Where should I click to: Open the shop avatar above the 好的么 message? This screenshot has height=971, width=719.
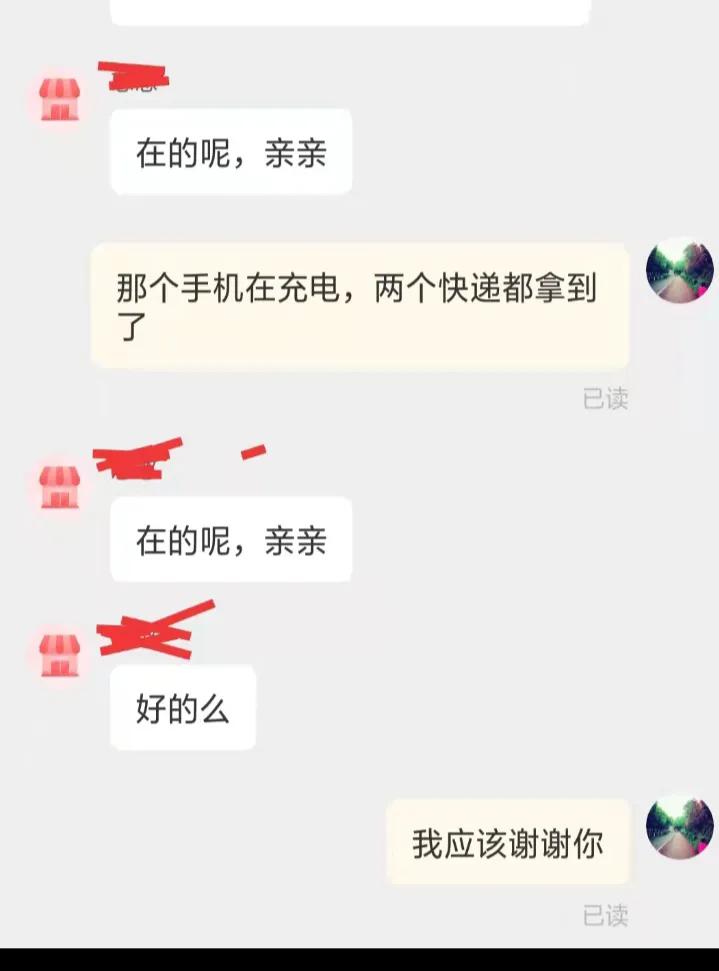[x=59, y=655]
